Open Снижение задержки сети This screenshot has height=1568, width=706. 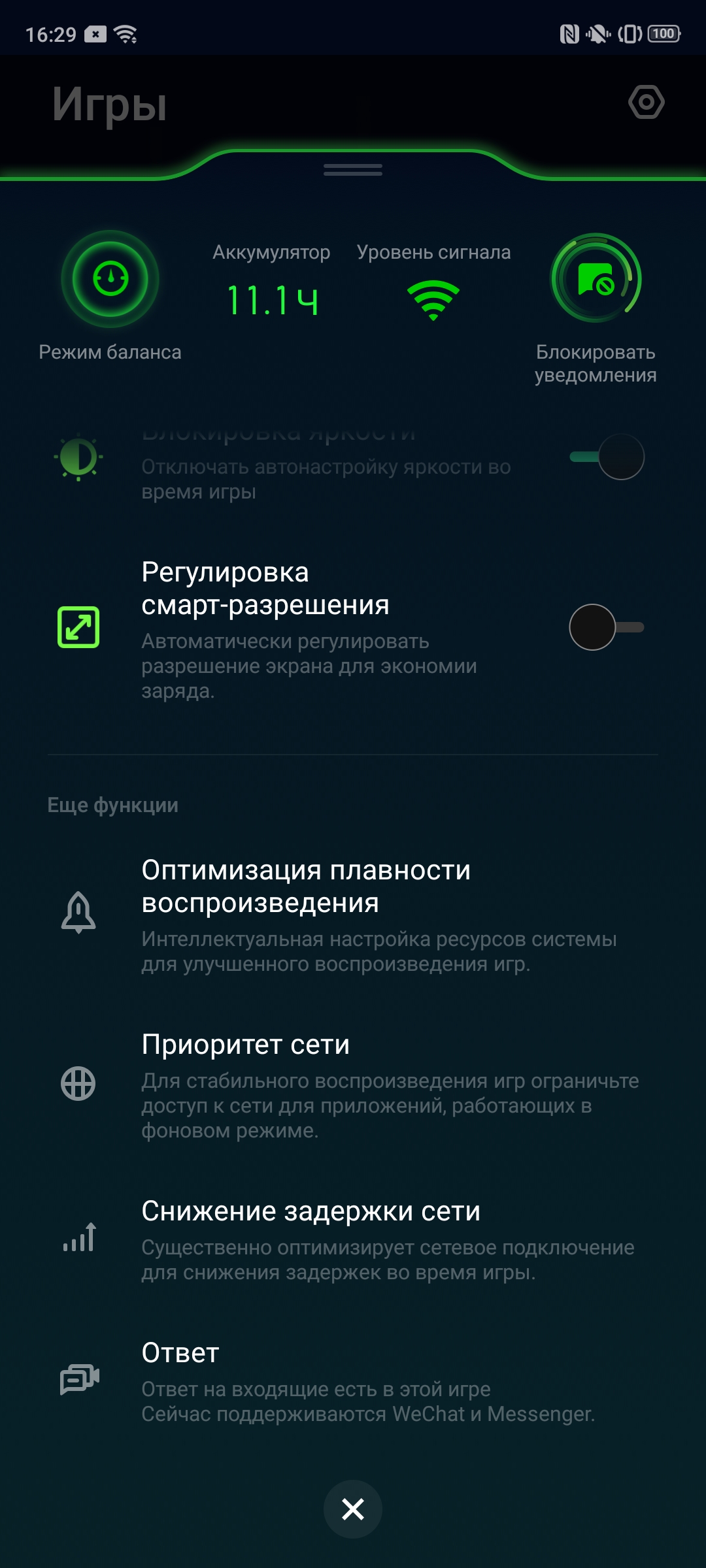tap(353, 1239)
